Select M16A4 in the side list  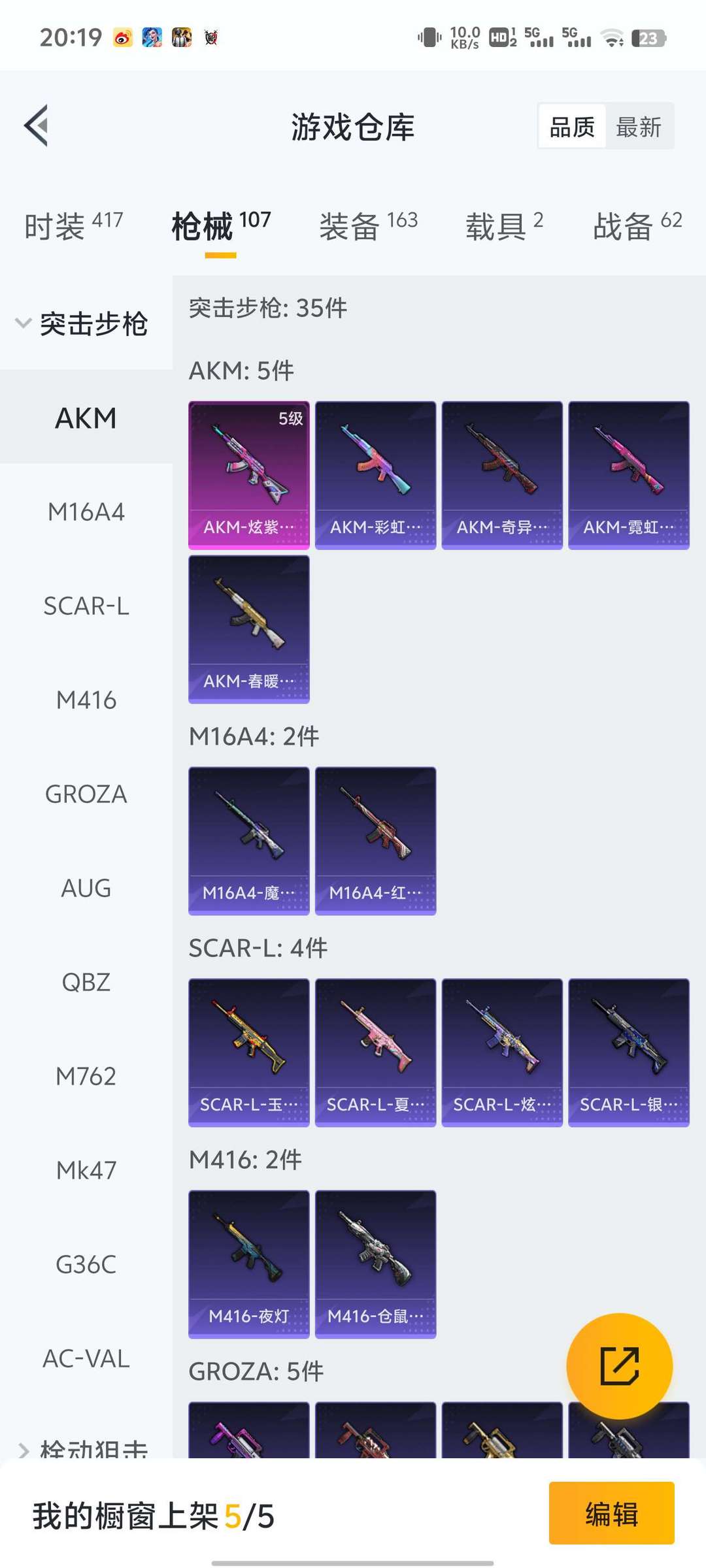coord(86,512)
